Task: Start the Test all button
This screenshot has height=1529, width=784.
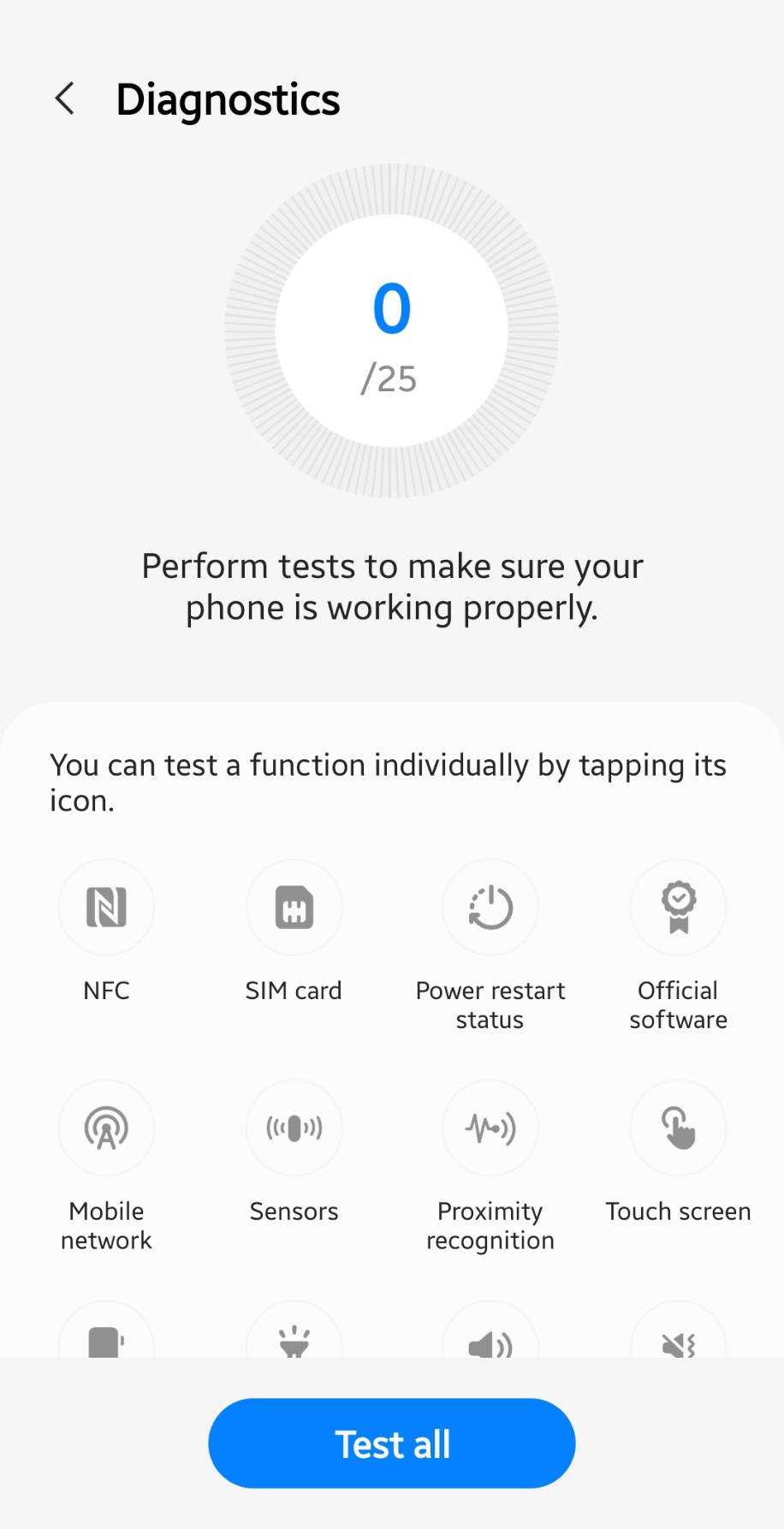Action: coord(392,1443)
